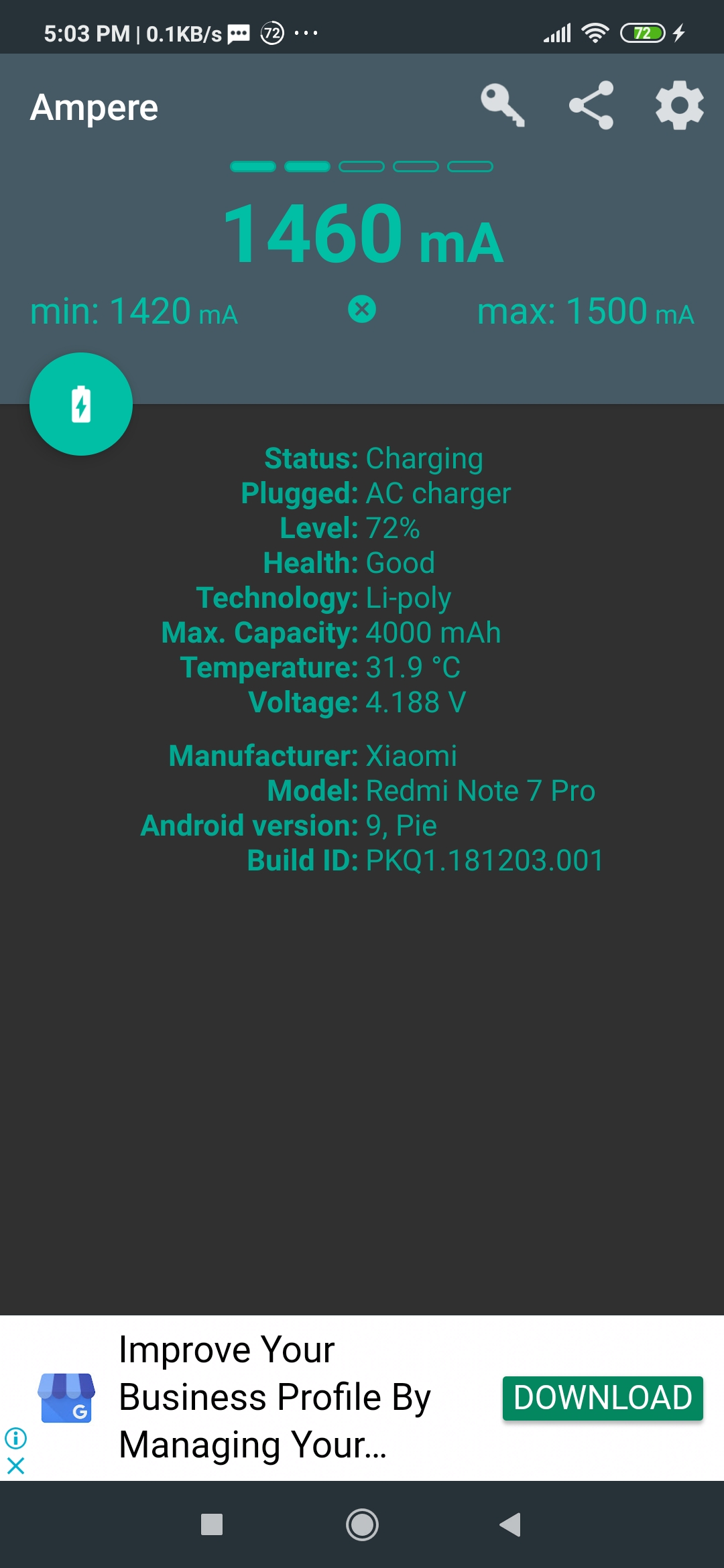Go to the home screen
This screenshot has width=724, height=1568.
pyautogui.click(x=362, y=1524)
